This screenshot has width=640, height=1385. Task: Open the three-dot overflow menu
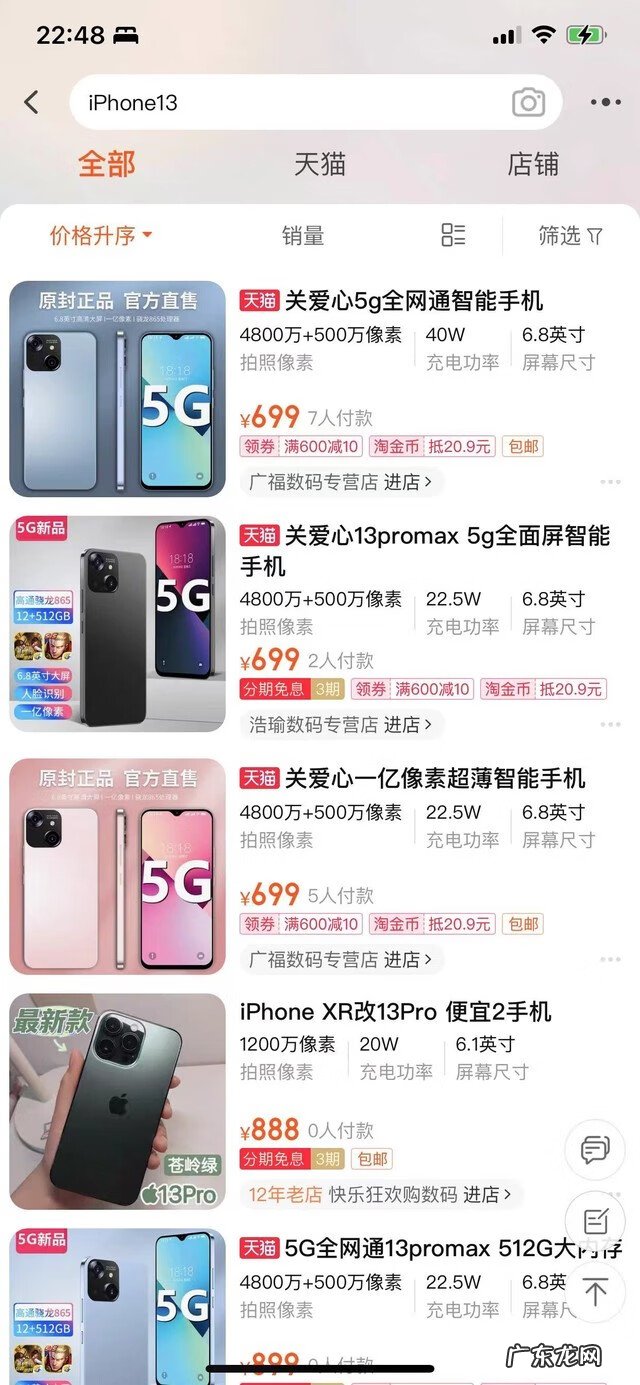605,102
